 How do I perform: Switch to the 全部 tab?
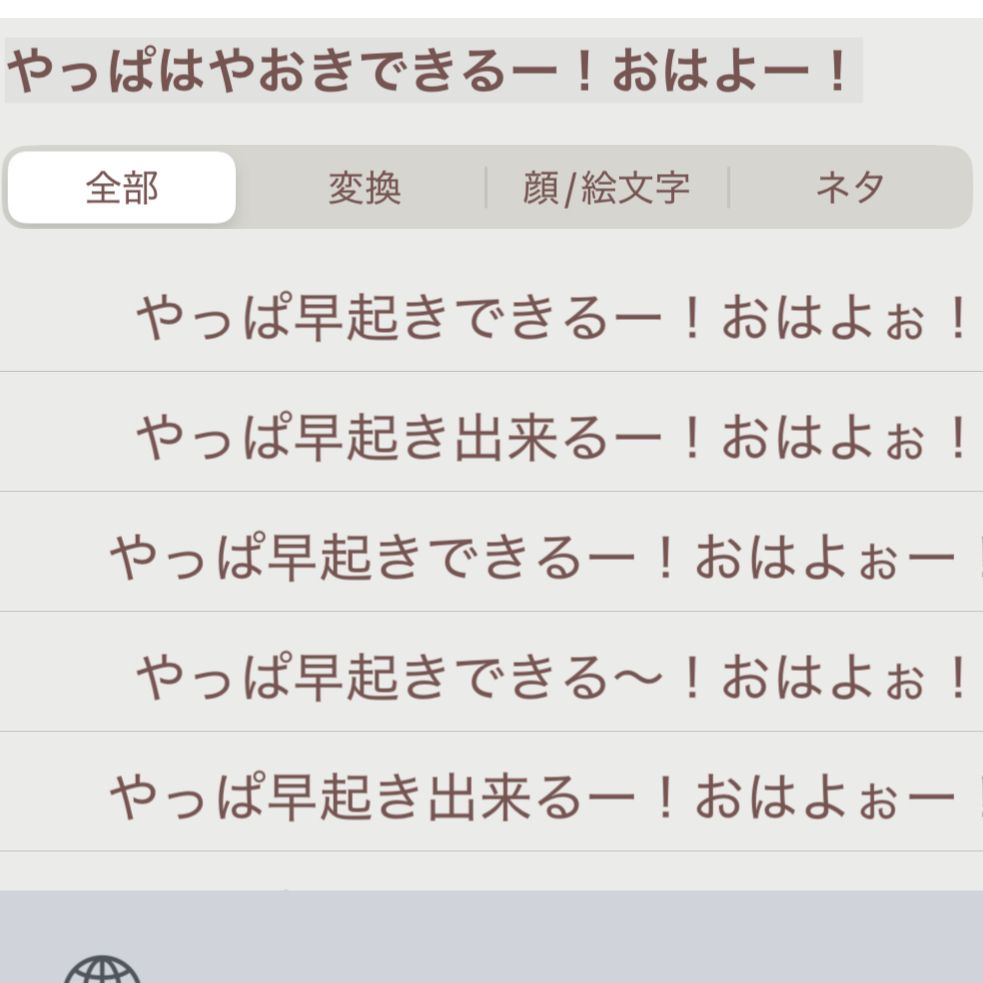point(122,188)
